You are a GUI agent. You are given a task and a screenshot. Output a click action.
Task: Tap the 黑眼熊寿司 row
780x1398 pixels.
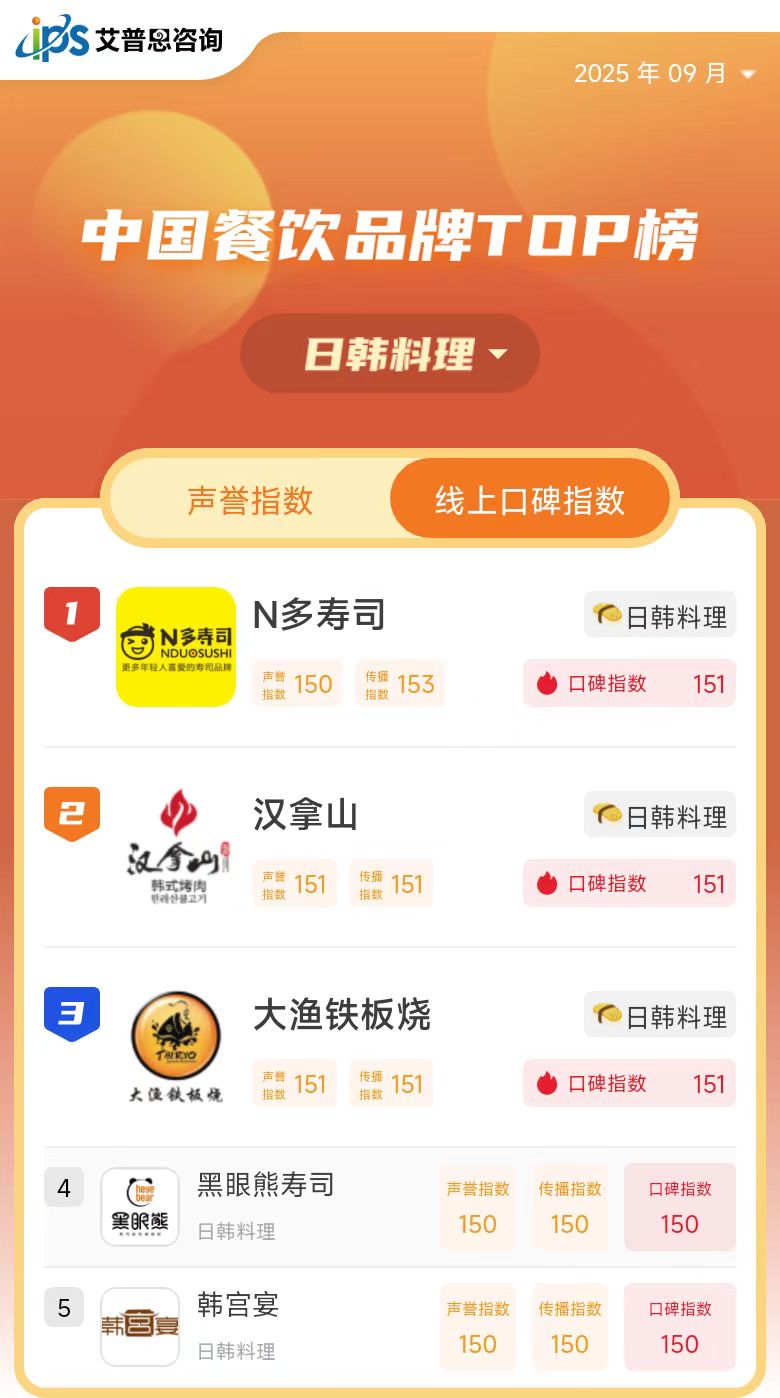pos(266,1186)
